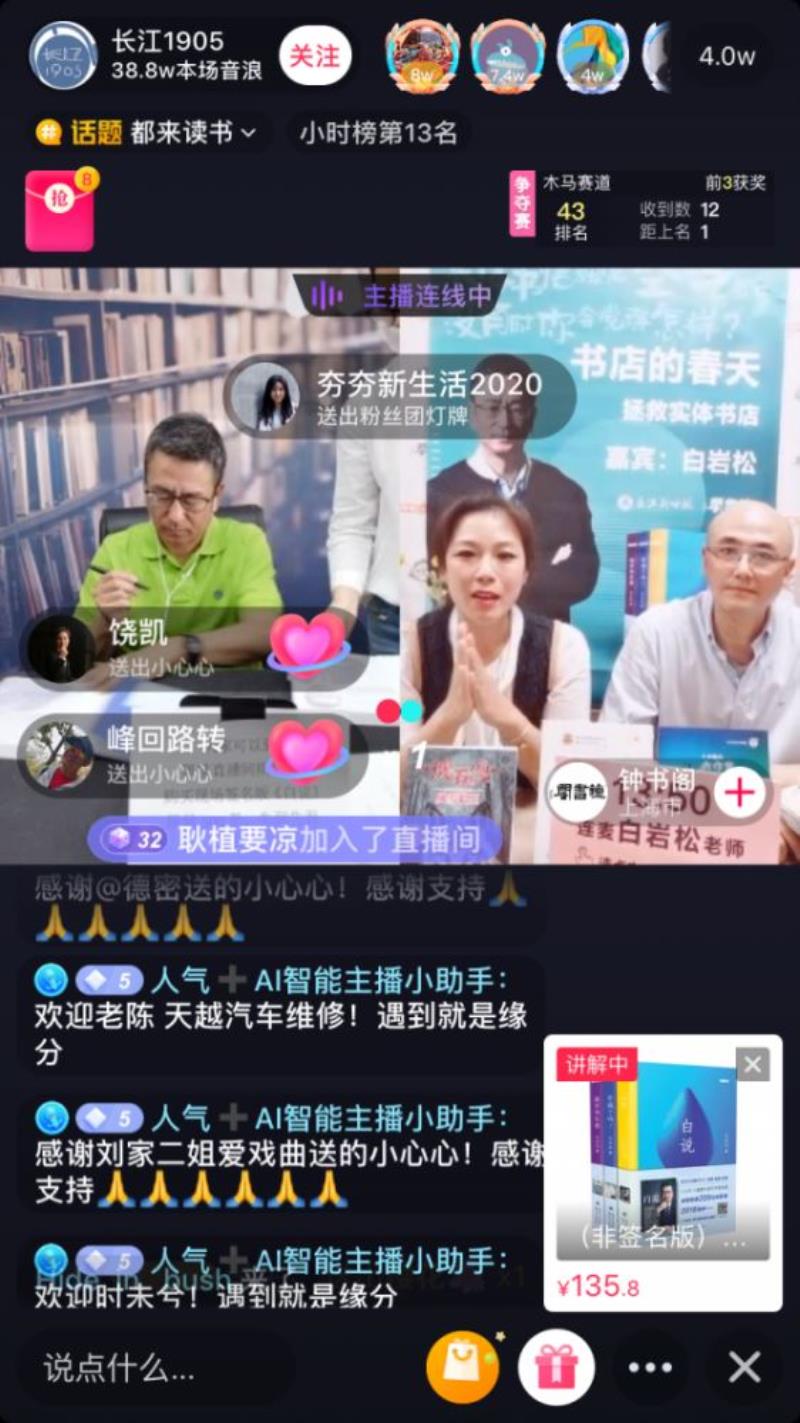Open the shopping bag product list
800x1423 pixels.
[462, 1366]
